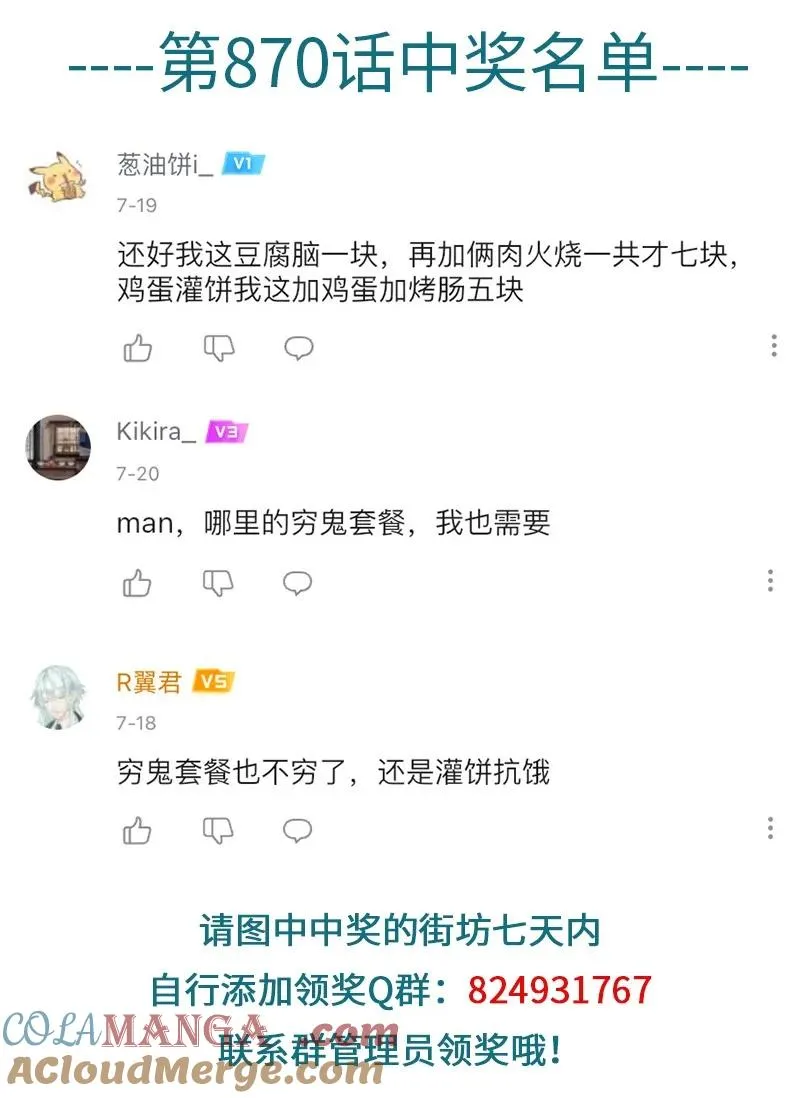The width and height of the screenshot is (800, 1098).
Task: Expand more options for Kikira_'s comment
Action: tap(772, 580)
